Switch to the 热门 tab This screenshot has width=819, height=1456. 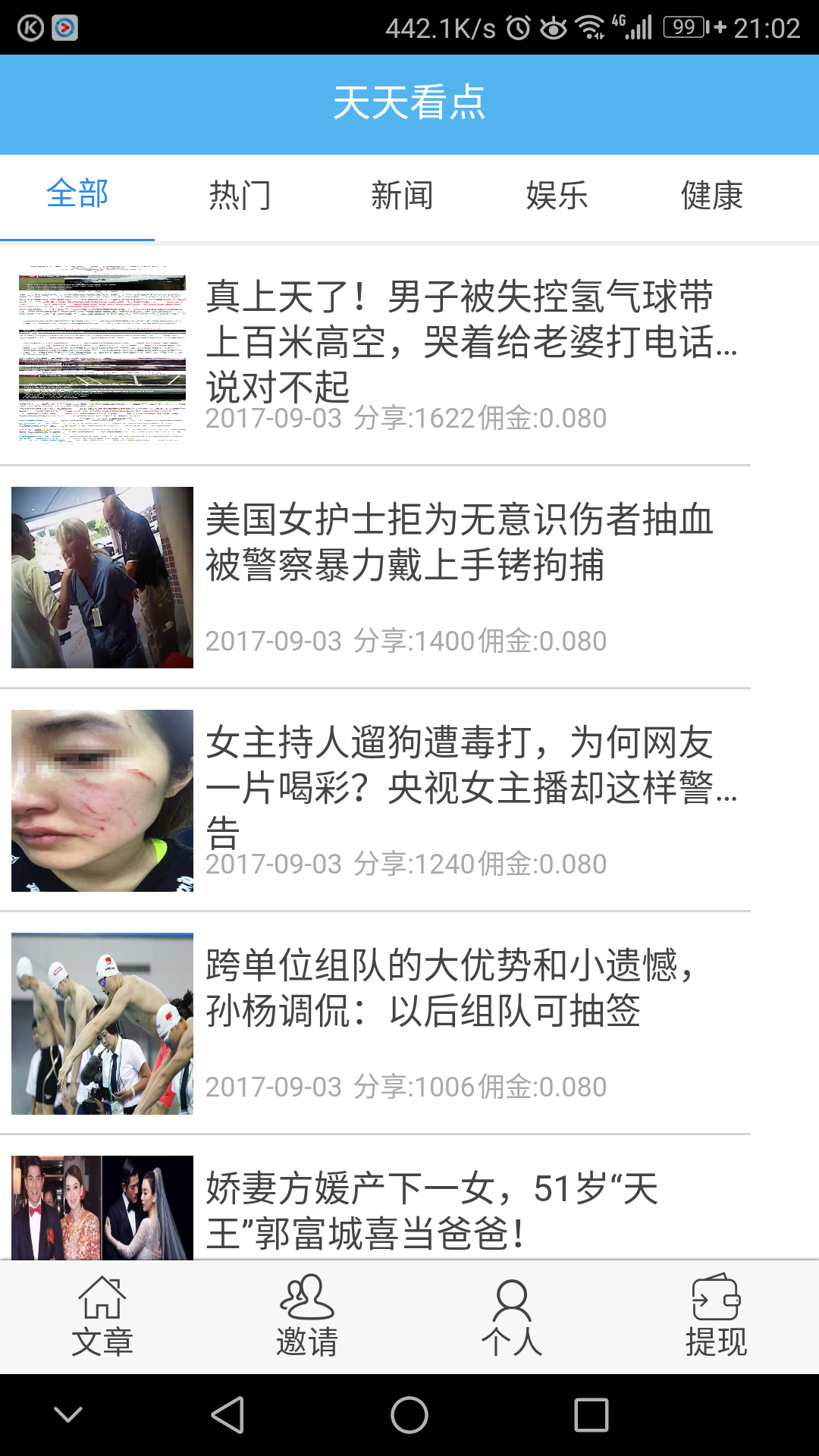[240, 196]
